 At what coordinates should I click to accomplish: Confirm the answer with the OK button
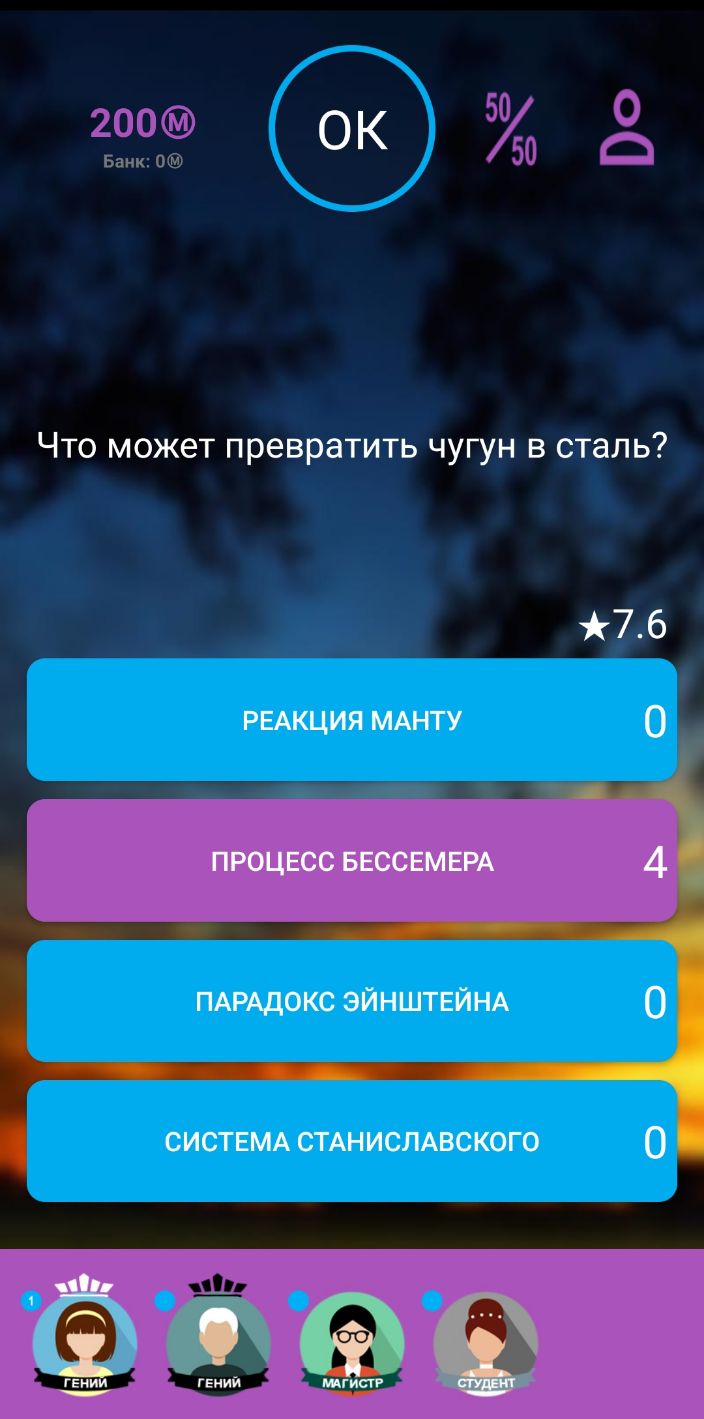[x=352, y=129]
